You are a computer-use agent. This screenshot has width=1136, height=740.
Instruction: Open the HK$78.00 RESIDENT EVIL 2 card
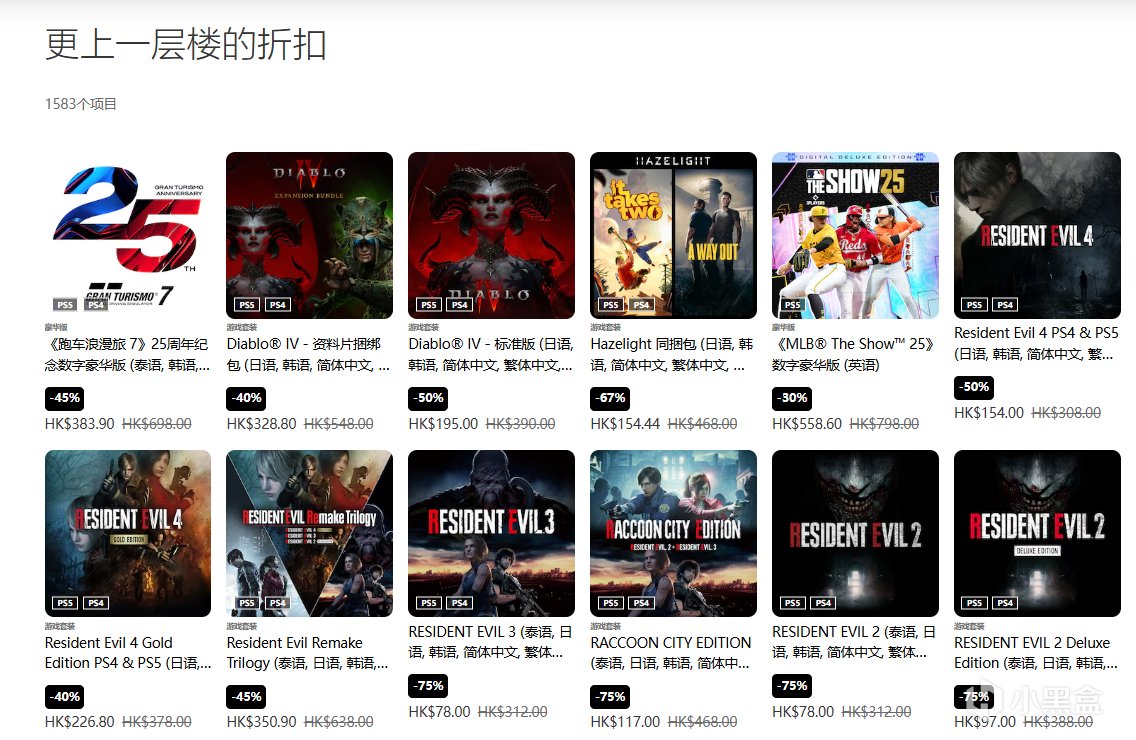(855, 533)
